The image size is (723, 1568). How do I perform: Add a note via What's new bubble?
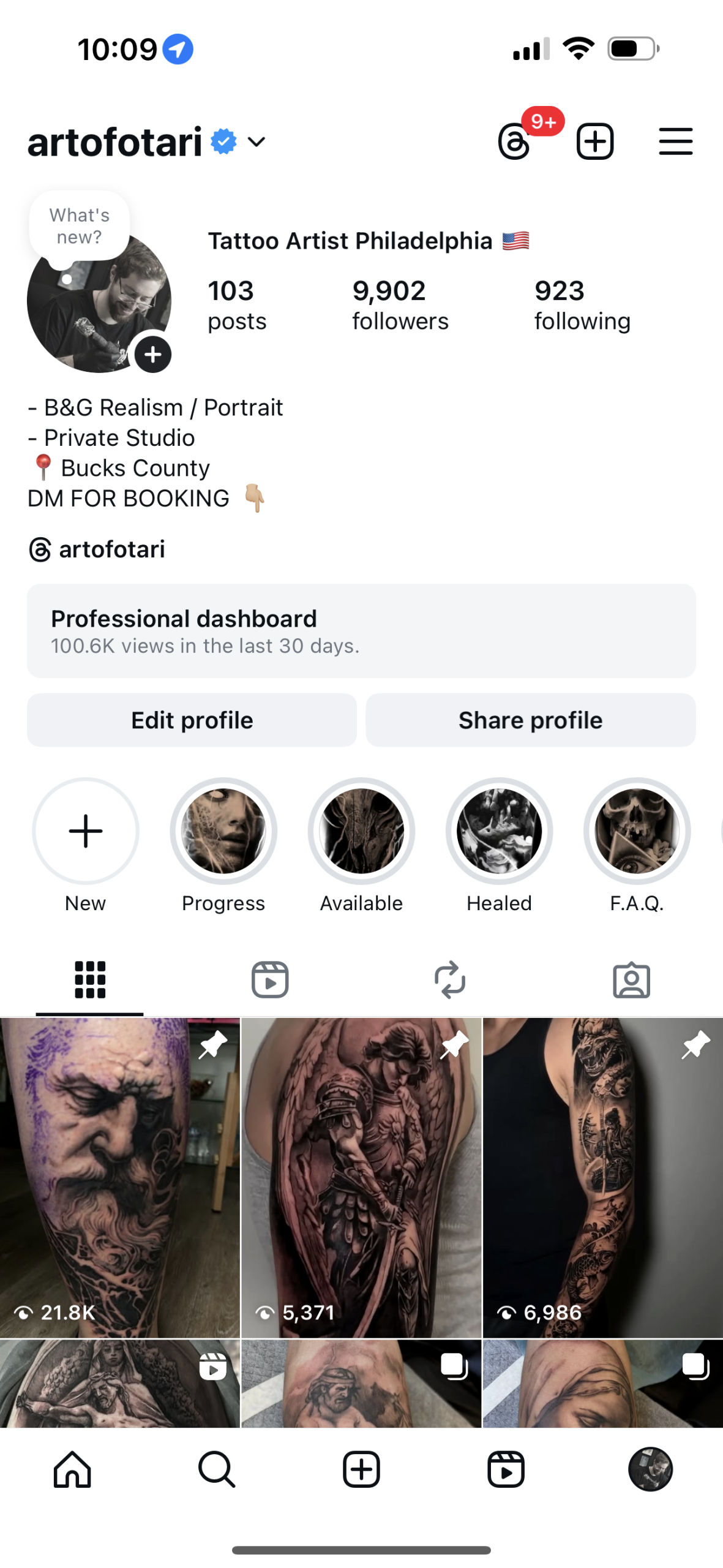coord(80,226)
